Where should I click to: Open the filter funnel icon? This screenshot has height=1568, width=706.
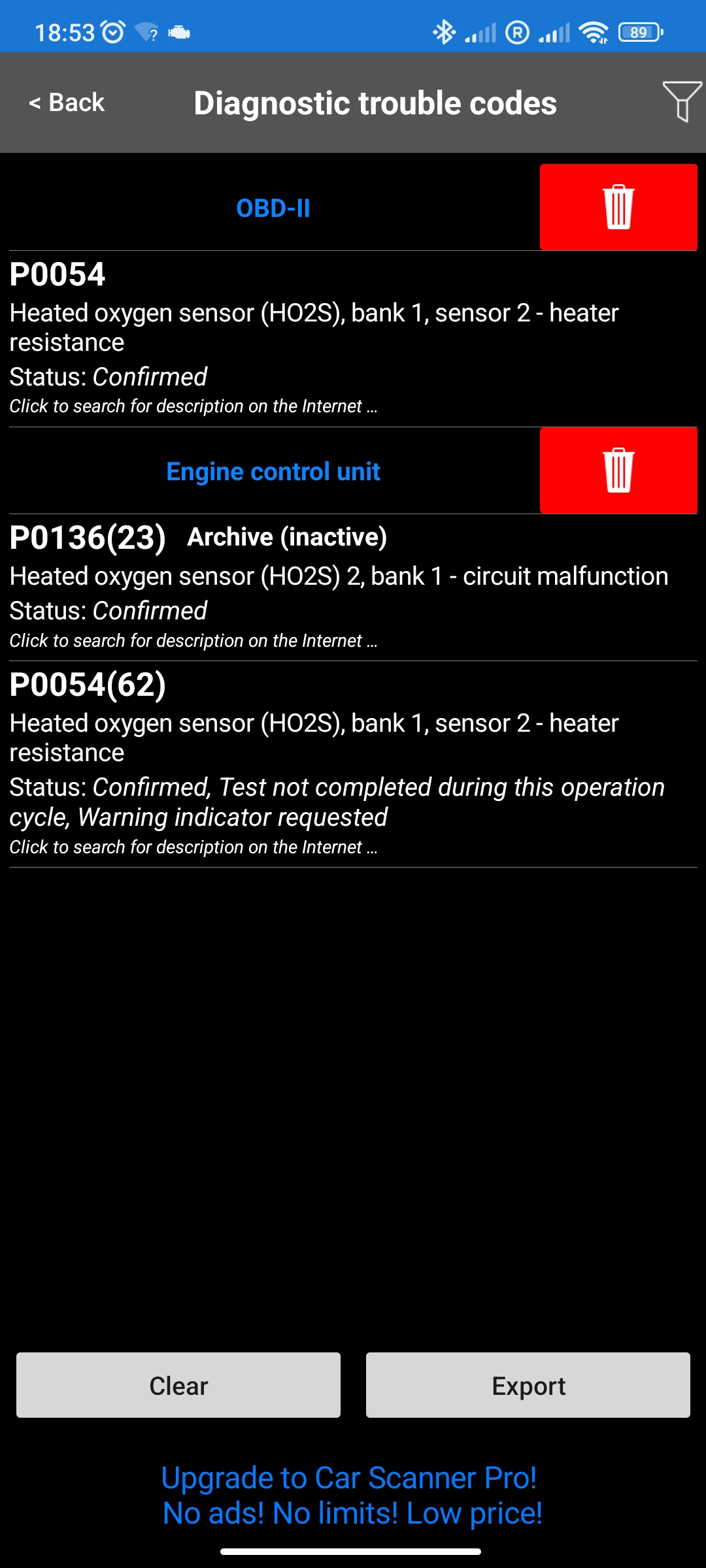click(682, 101)
